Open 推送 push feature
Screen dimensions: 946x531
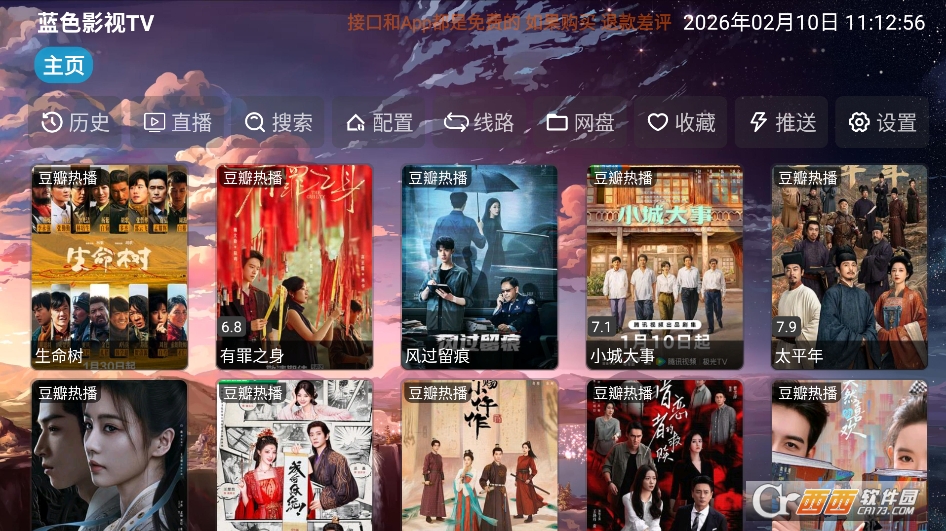(783, 122)
